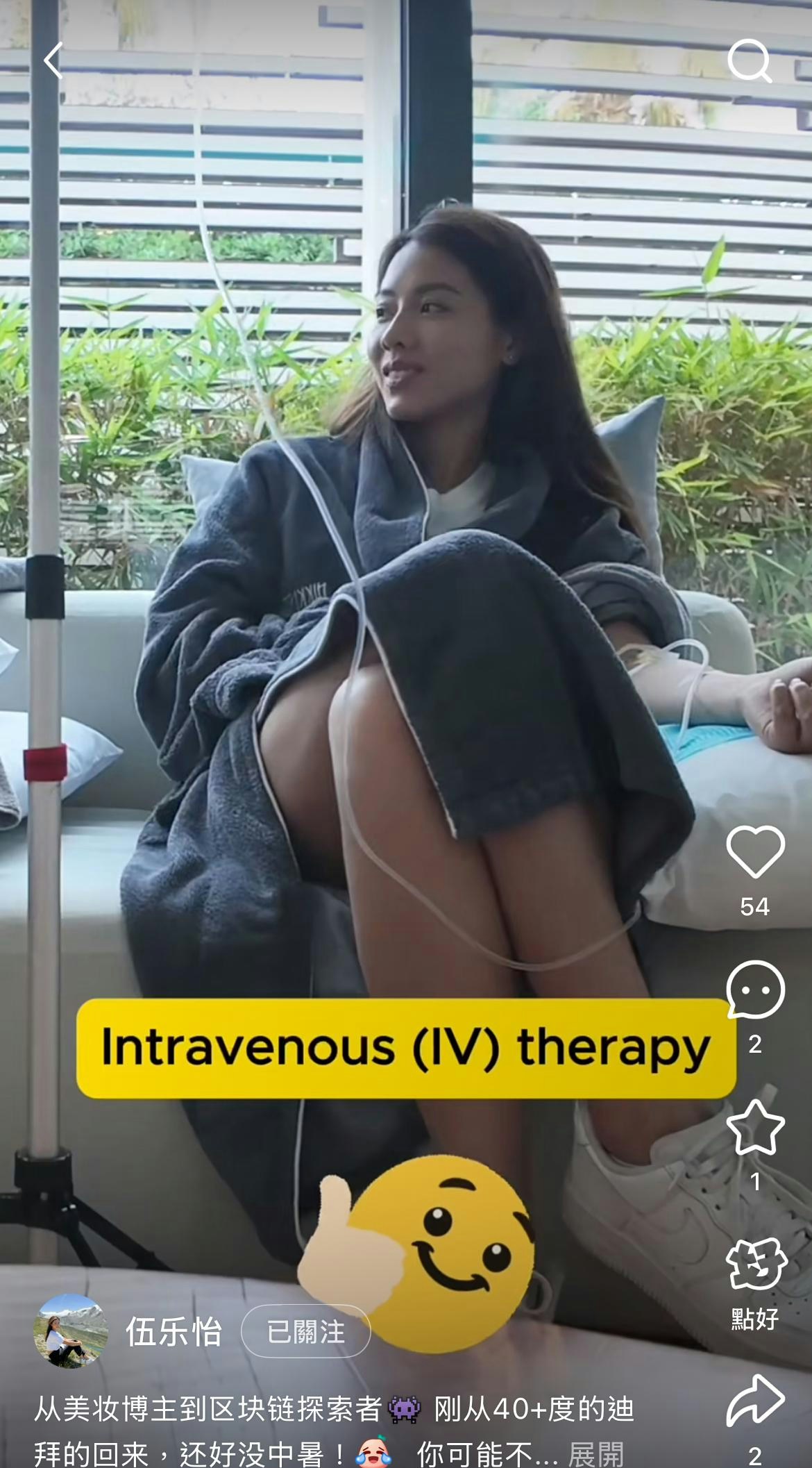Save the video with the star icon

pos(755,1128)
